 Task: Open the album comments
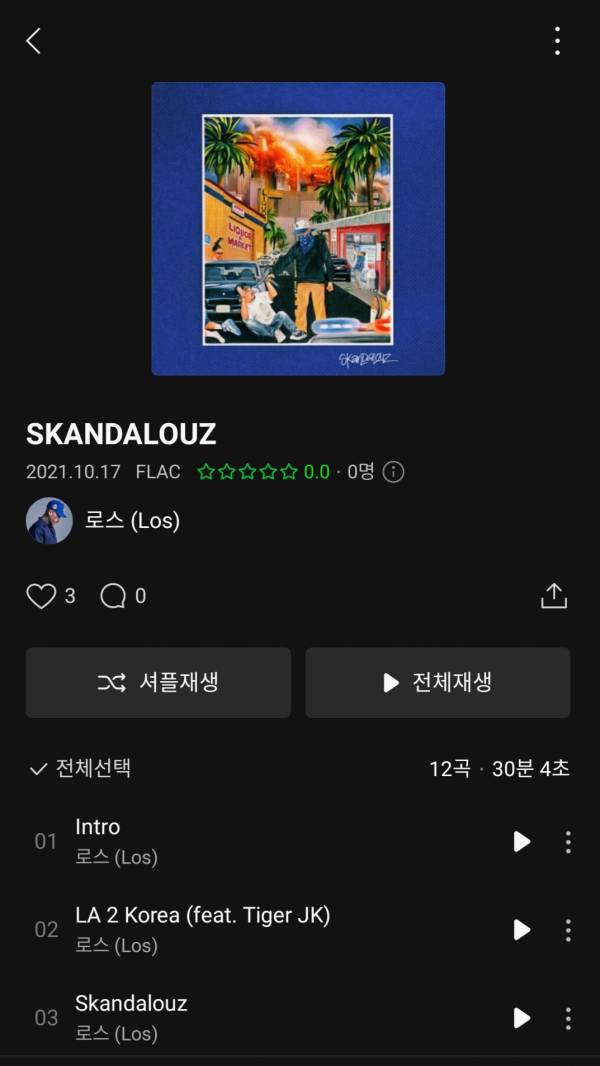[x=113, y=596]
